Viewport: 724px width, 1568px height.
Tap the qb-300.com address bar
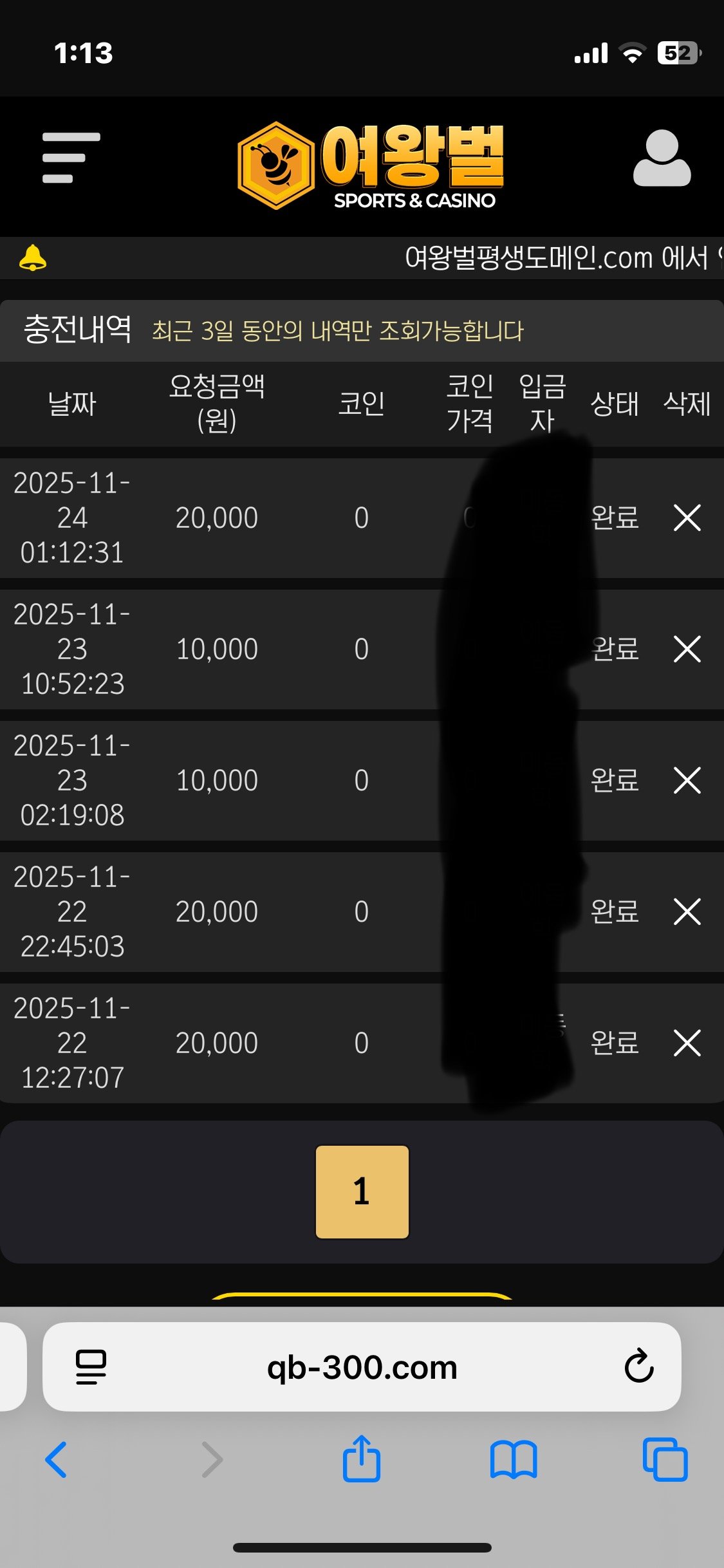pyautogui.click(x=362, y=1367)
